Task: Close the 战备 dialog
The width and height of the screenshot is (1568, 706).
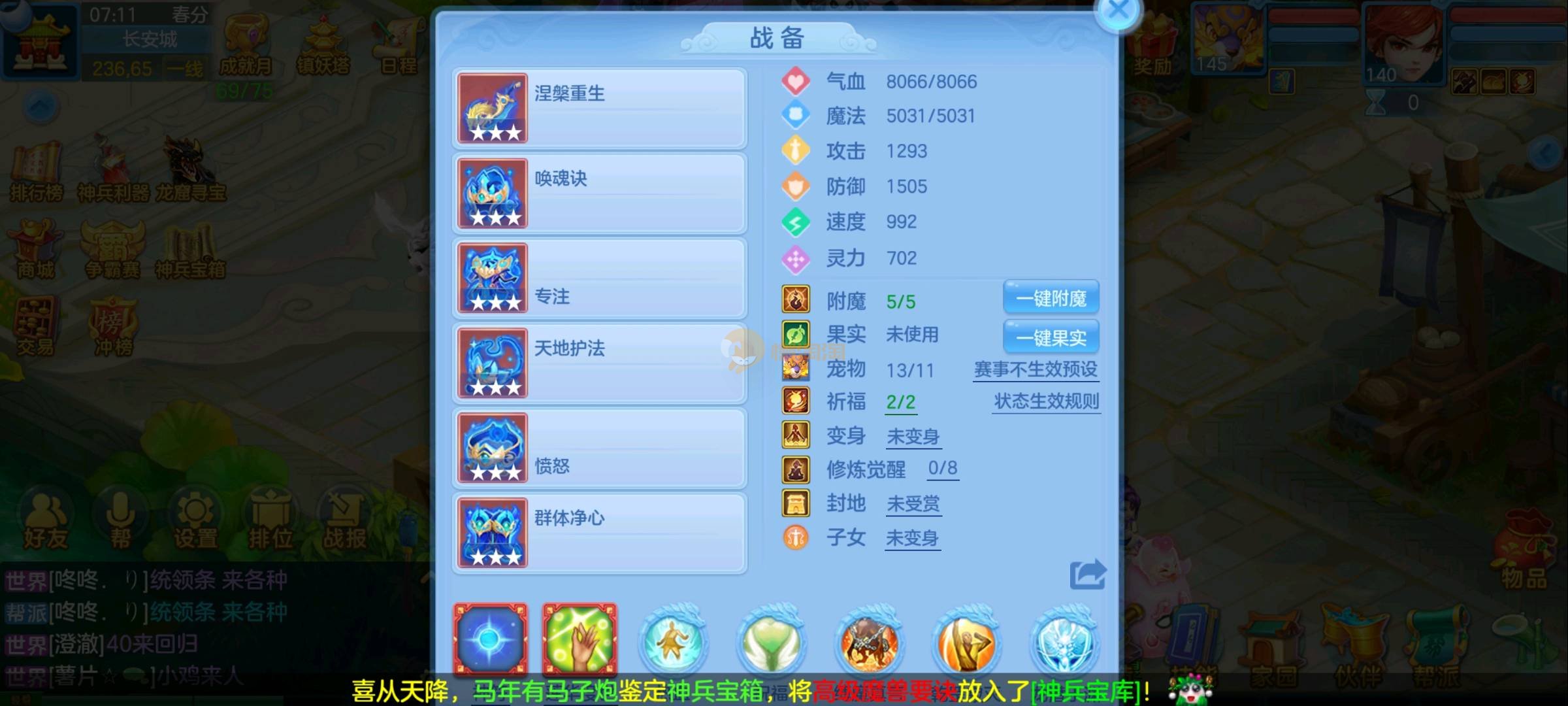Action: coord(1118,11)
